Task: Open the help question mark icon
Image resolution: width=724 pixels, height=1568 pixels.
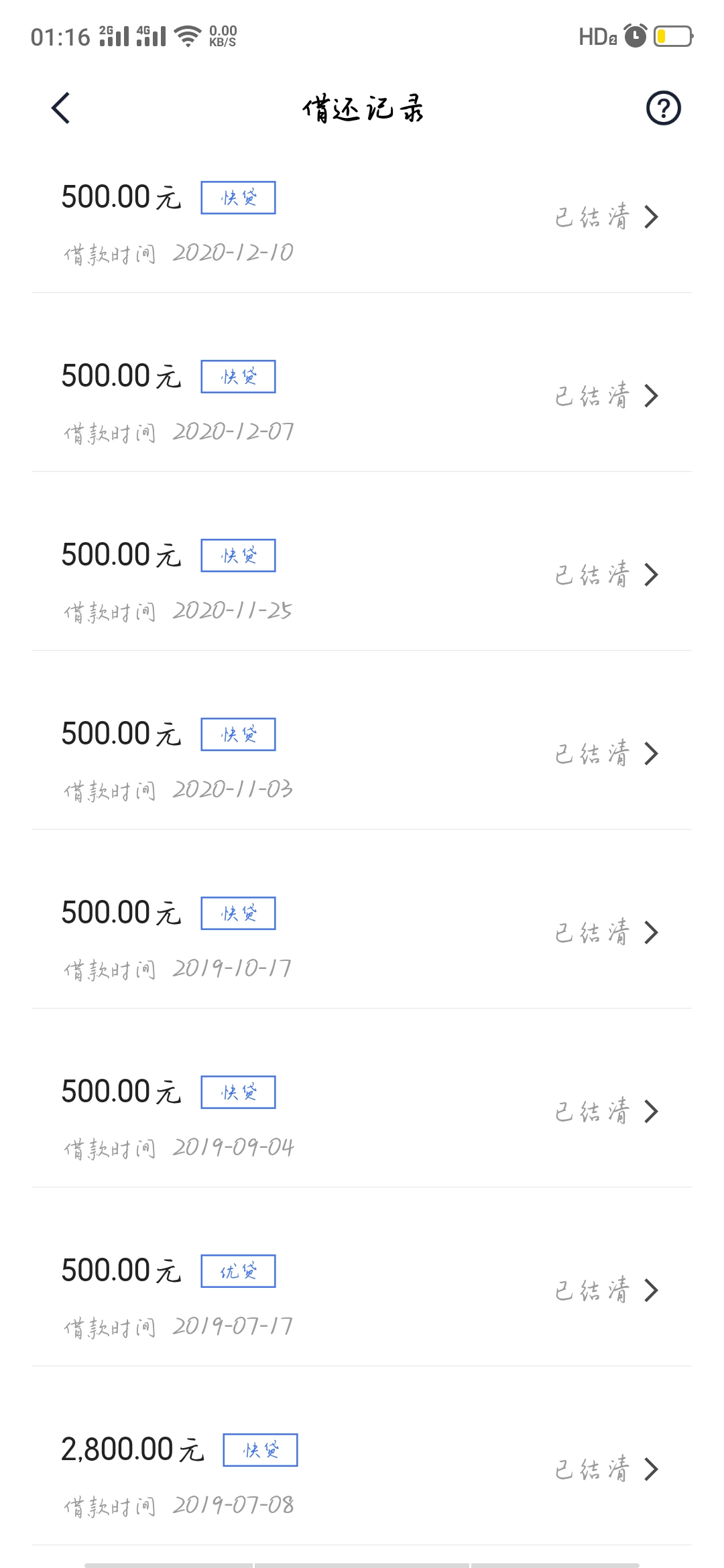Action: coord(664,107)
